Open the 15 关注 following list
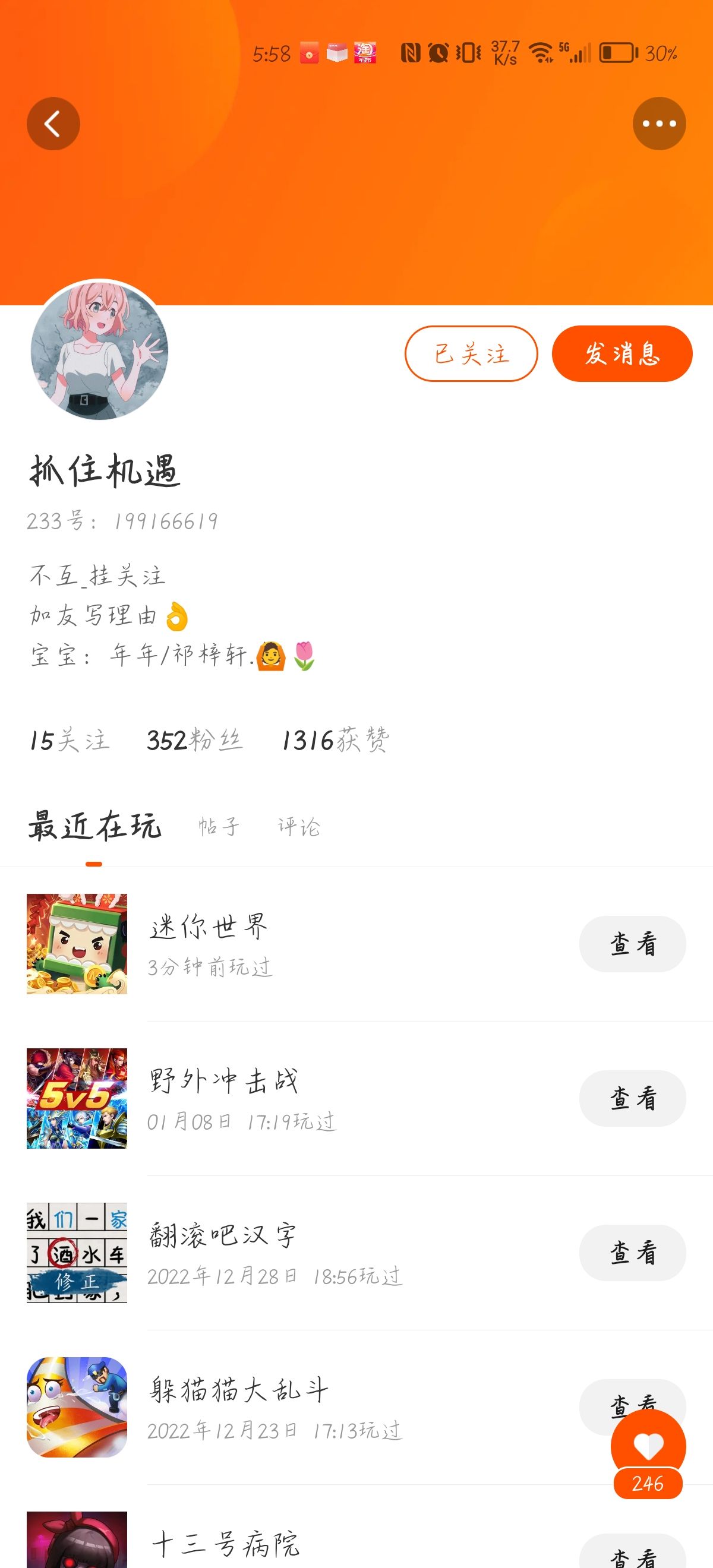713x1568 pixels. pos(70,740)
